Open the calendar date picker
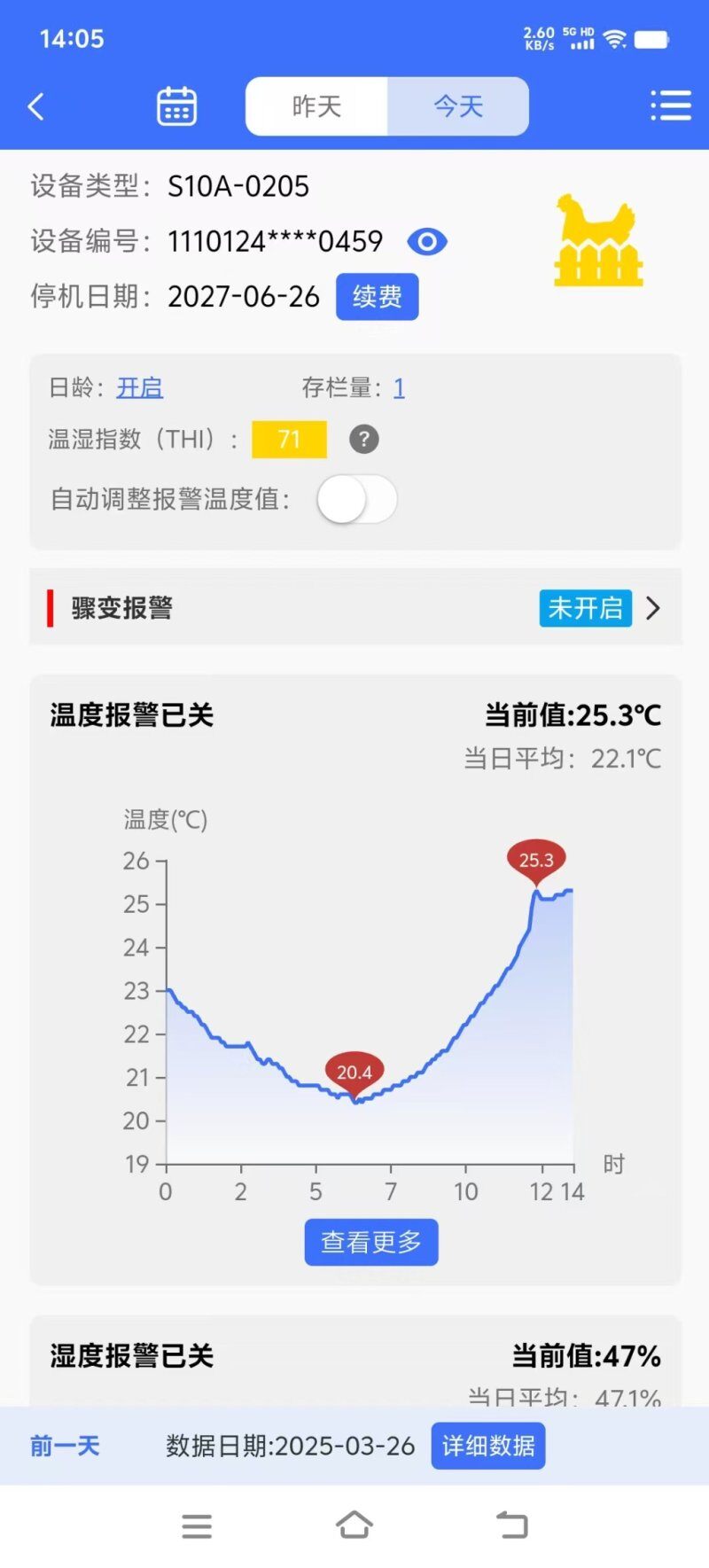Screen dimensions: 709x1568 click(x=176, y=107)
